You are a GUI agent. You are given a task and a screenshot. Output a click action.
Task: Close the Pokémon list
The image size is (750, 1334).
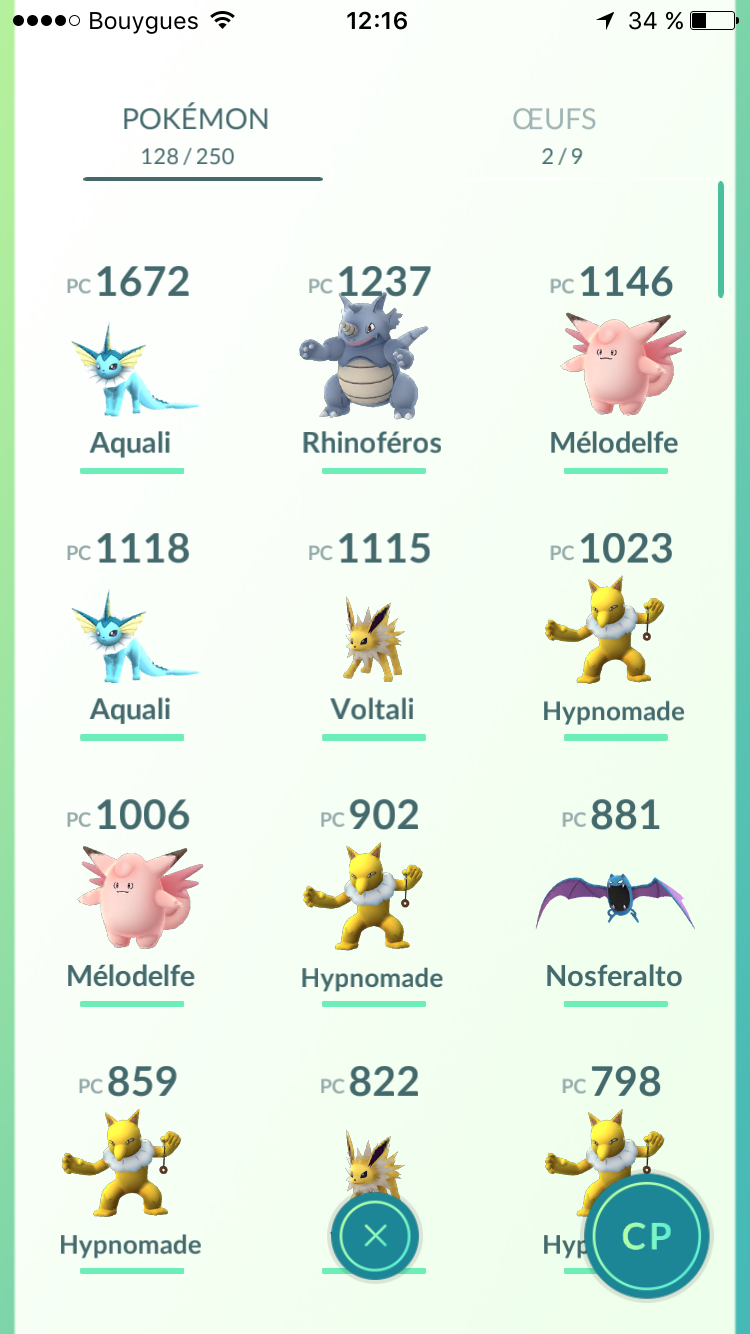pos(375,1237)
